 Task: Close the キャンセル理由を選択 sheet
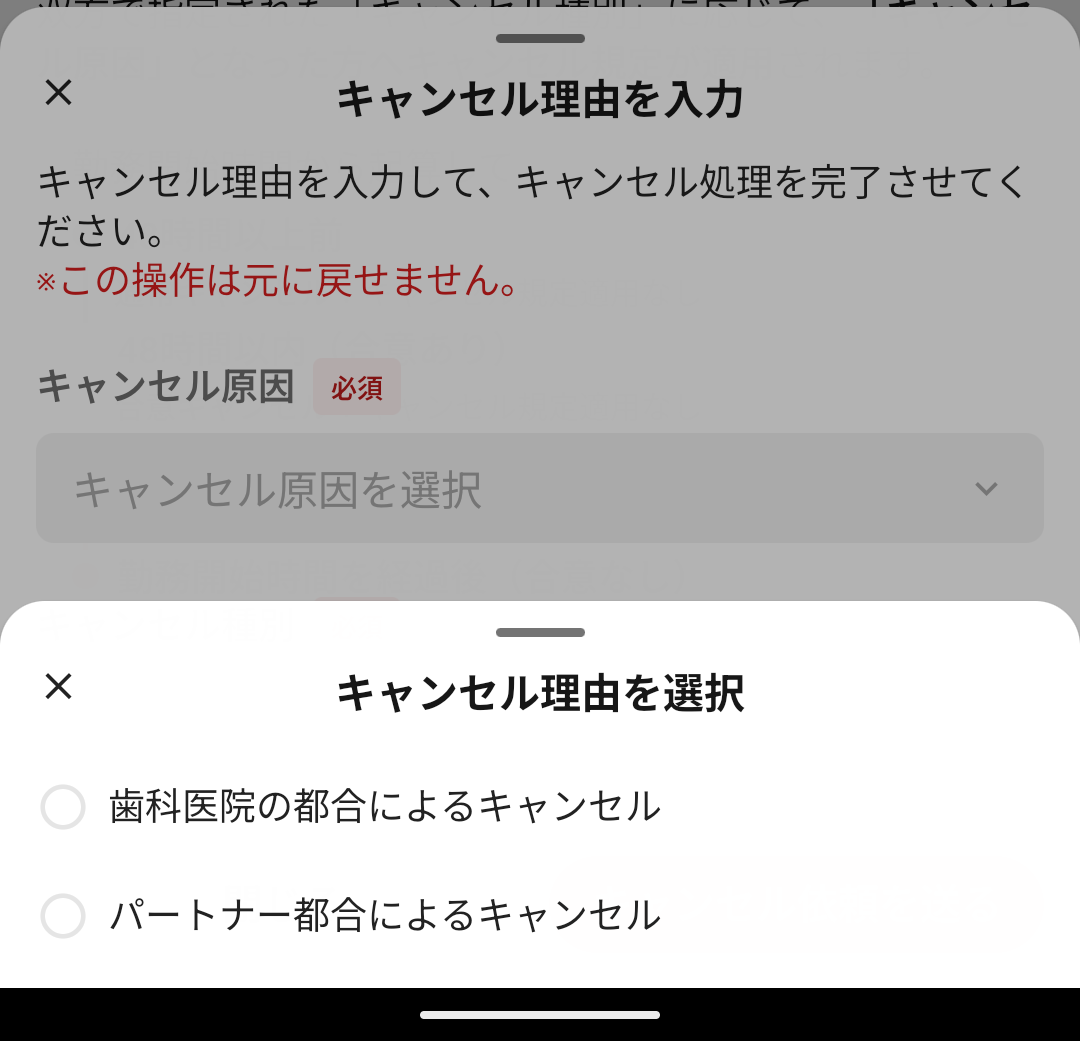[59, 687]
